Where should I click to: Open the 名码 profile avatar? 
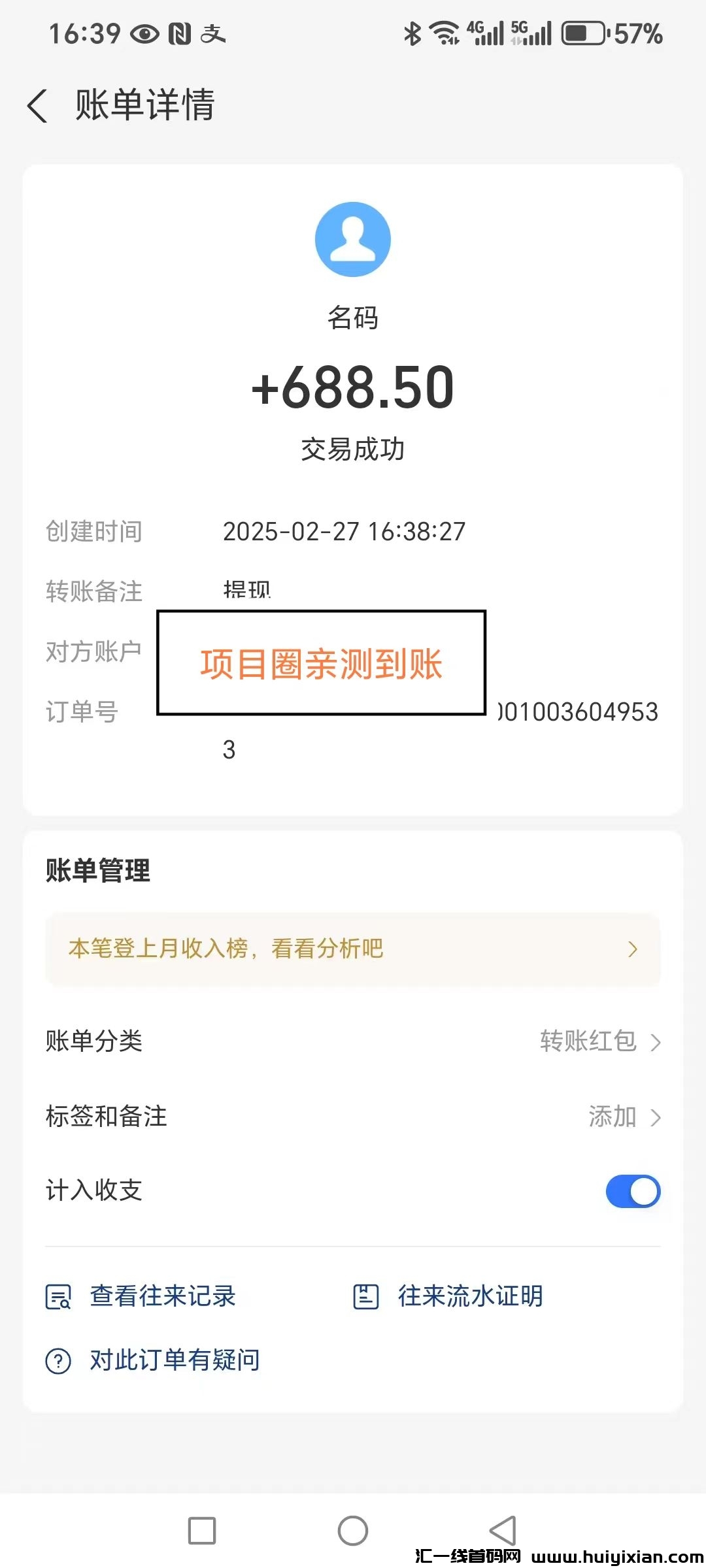click(353, 239)
